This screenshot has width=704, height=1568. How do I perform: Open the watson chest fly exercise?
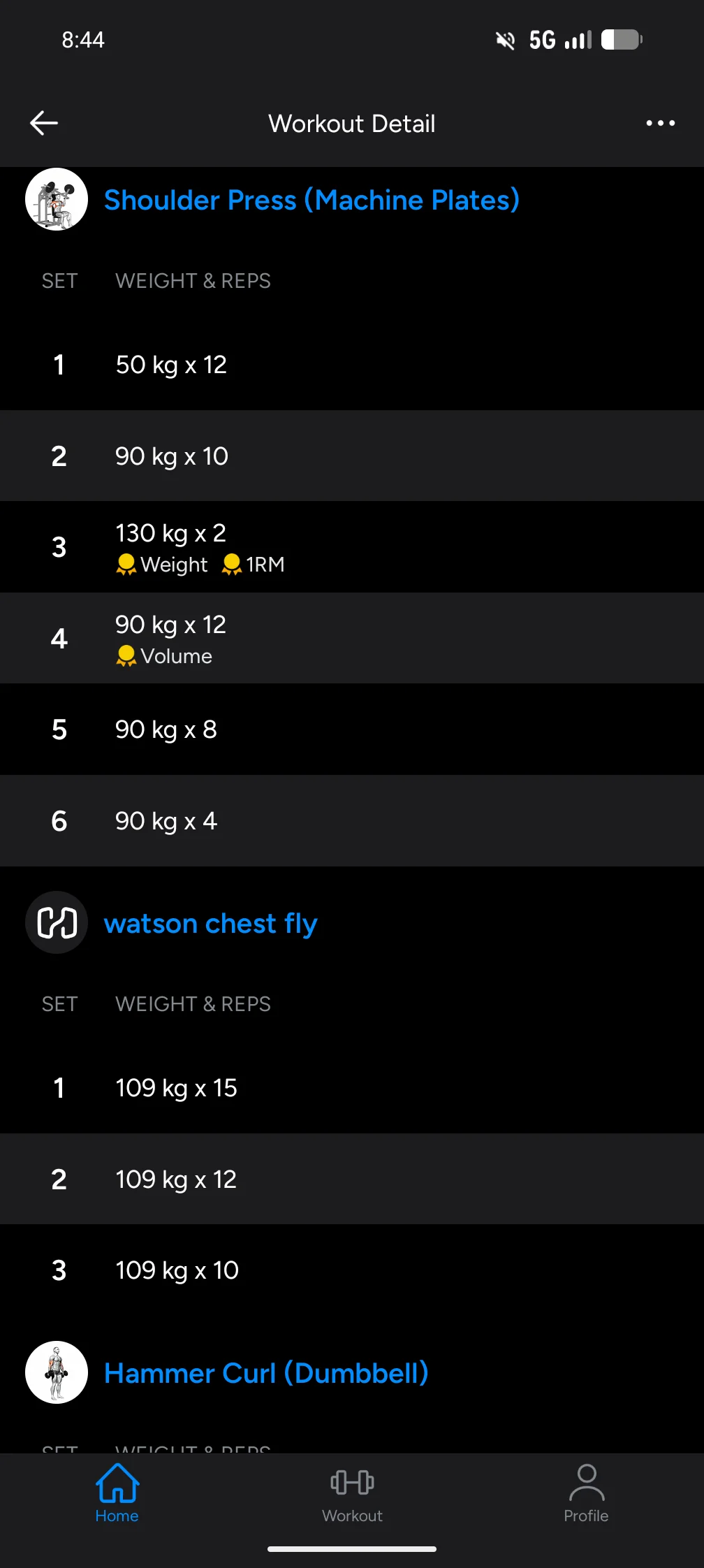click(210, 923)
